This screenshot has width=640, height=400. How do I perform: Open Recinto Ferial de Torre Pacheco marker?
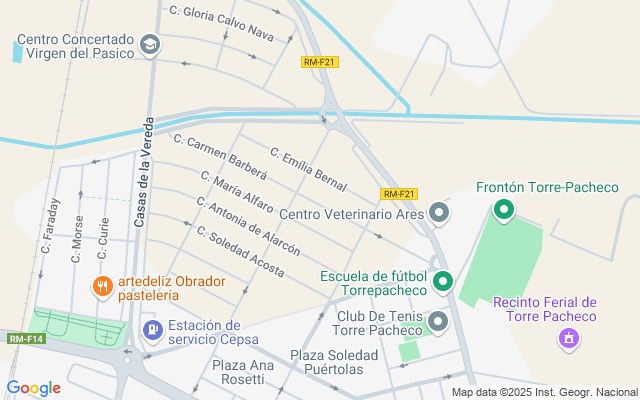click(x=569, y=339)
